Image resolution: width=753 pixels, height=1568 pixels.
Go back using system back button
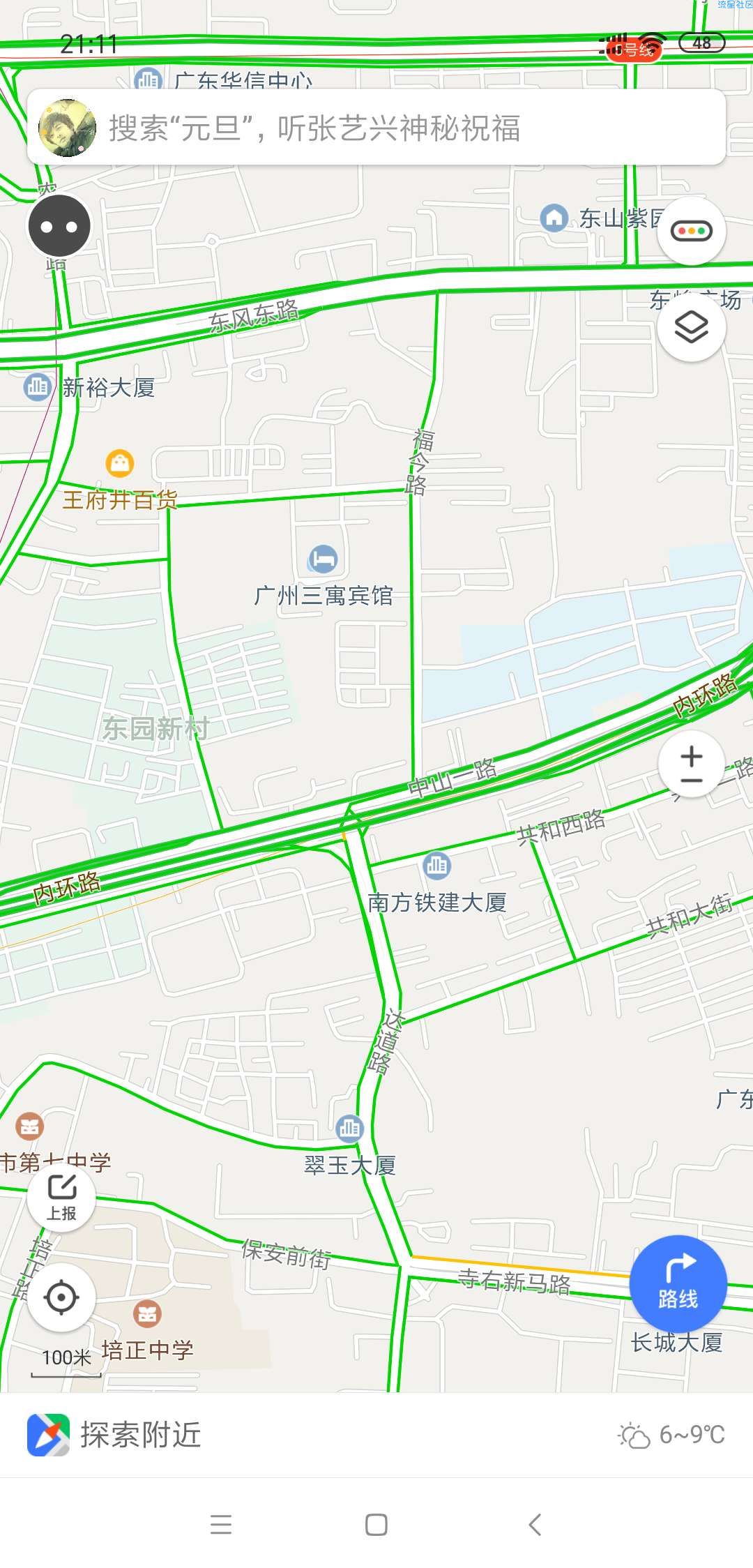coord(535,1525)
